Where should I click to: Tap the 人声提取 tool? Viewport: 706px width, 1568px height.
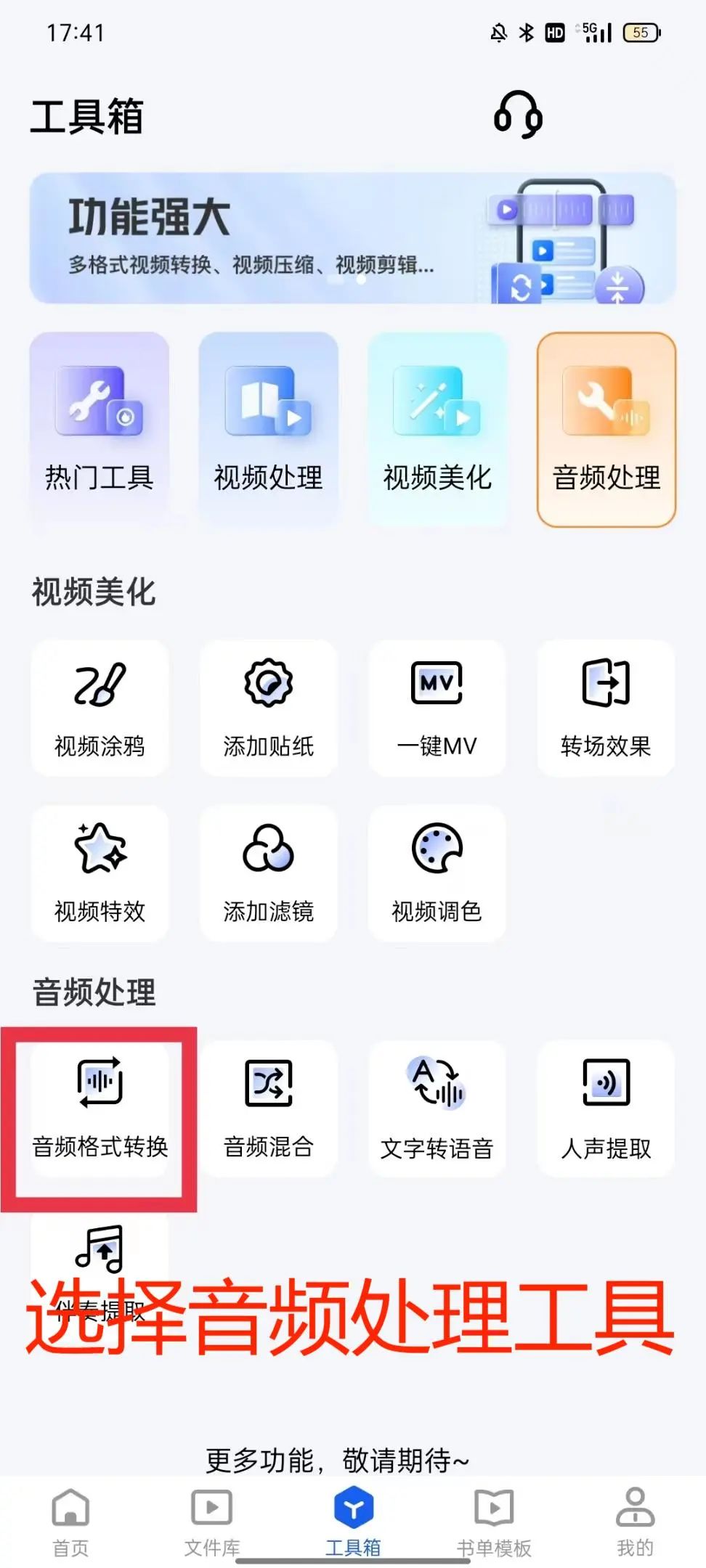(x=606, y=1108)
